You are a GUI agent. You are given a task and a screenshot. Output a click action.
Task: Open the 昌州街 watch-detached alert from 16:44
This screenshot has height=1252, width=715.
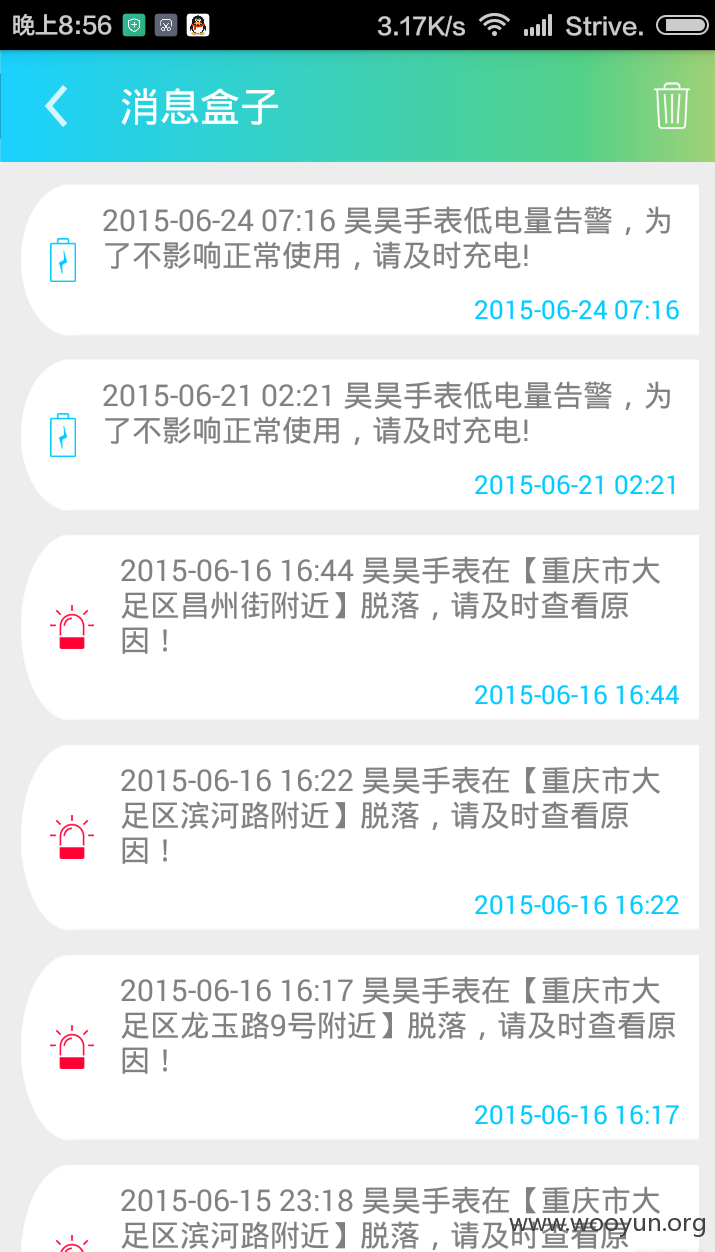pyautogui.click(x=360, y=627)
